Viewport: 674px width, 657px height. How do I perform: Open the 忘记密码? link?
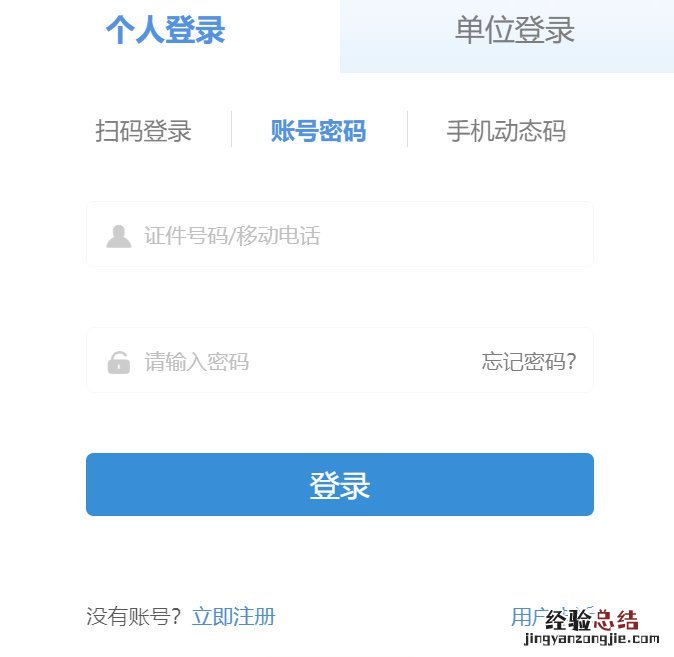coord(528,361)
